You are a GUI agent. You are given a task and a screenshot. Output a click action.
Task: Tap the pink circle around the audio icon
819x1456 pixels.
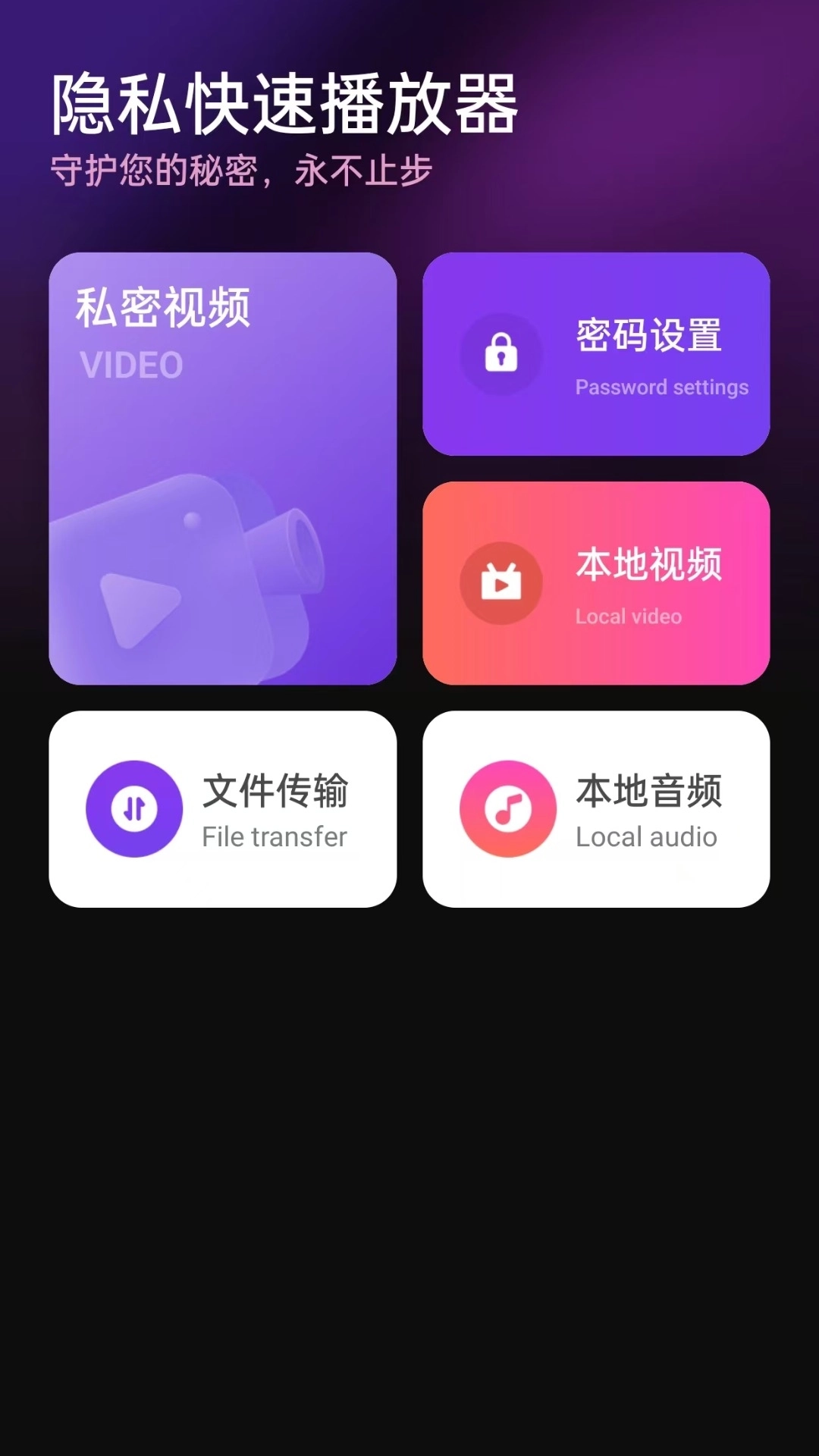coord(508,808)
